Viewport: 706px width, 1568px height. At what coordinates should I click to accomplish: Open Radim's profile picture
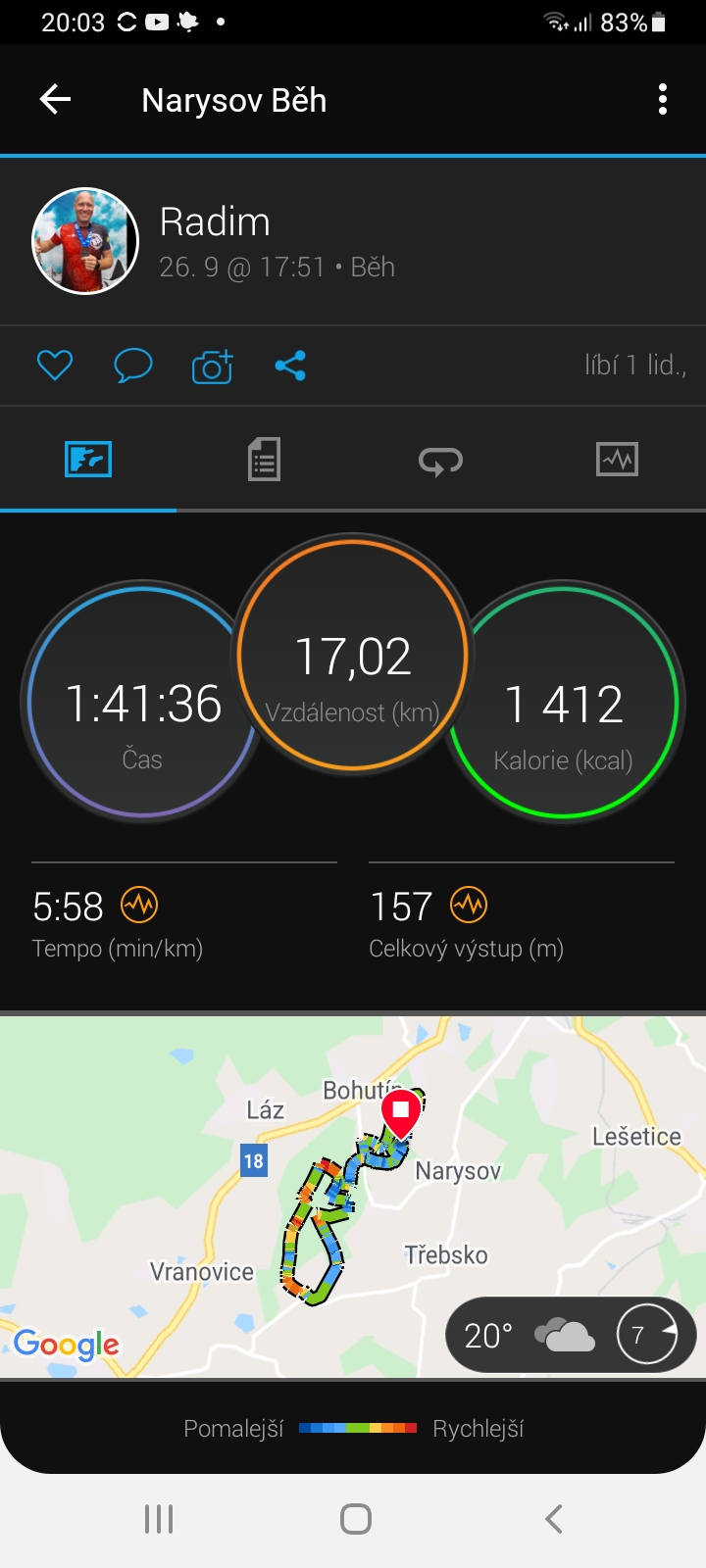pyautogui.click(x=86, y=241)
